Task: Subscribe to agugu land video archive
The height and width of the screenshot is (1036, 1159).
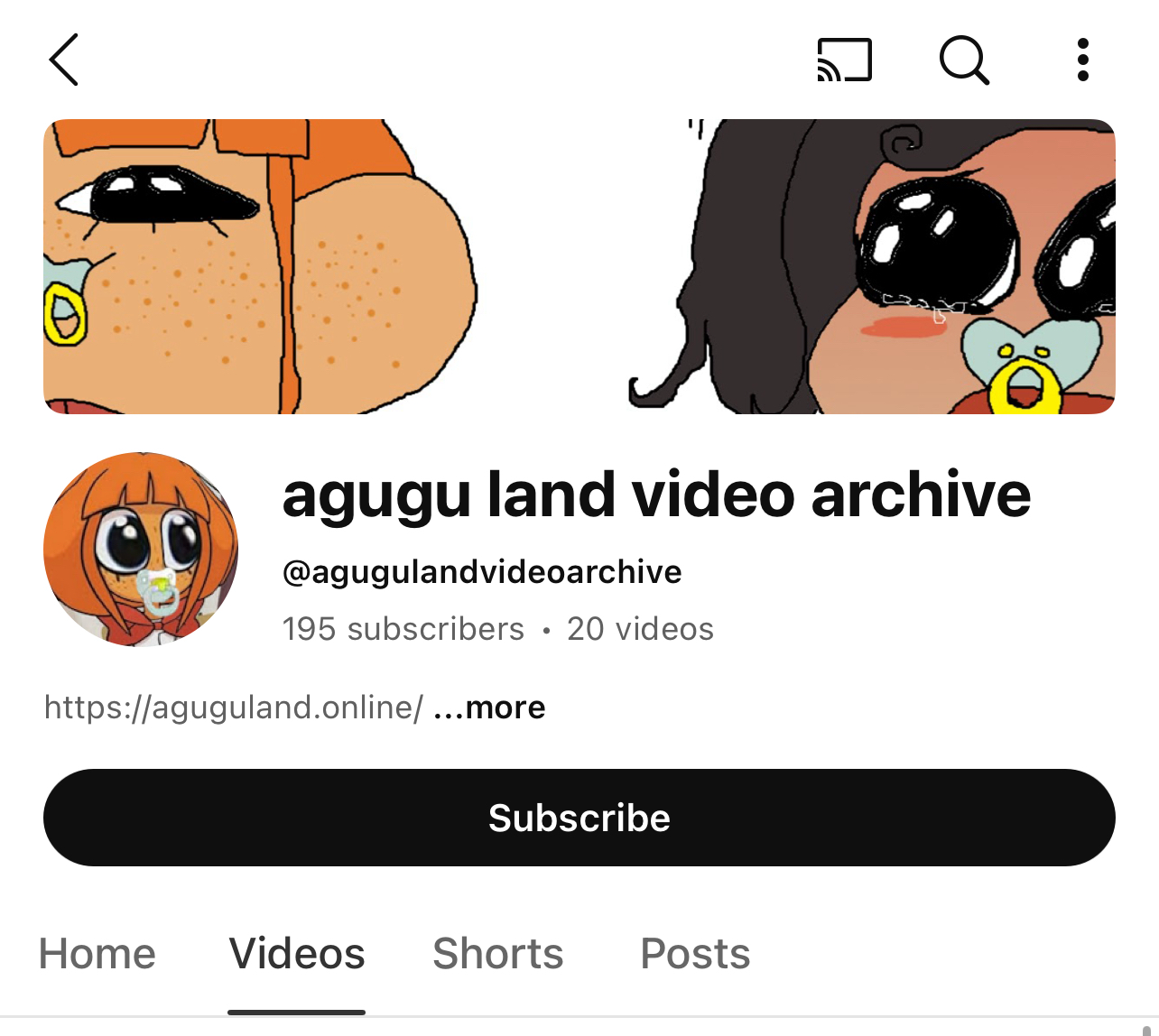Action: [x=579, y=818]
